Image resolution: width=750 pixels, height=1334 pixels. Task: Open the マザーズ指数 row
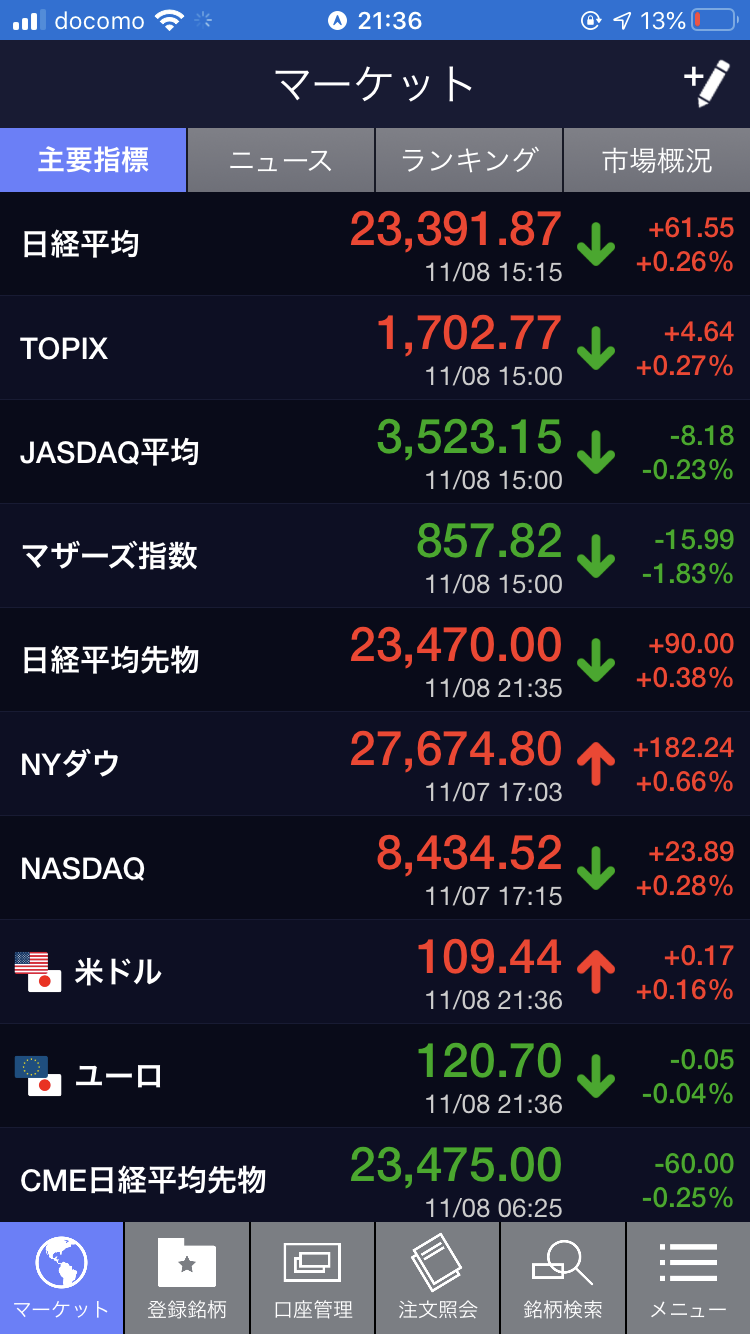(x=375, y=556)
